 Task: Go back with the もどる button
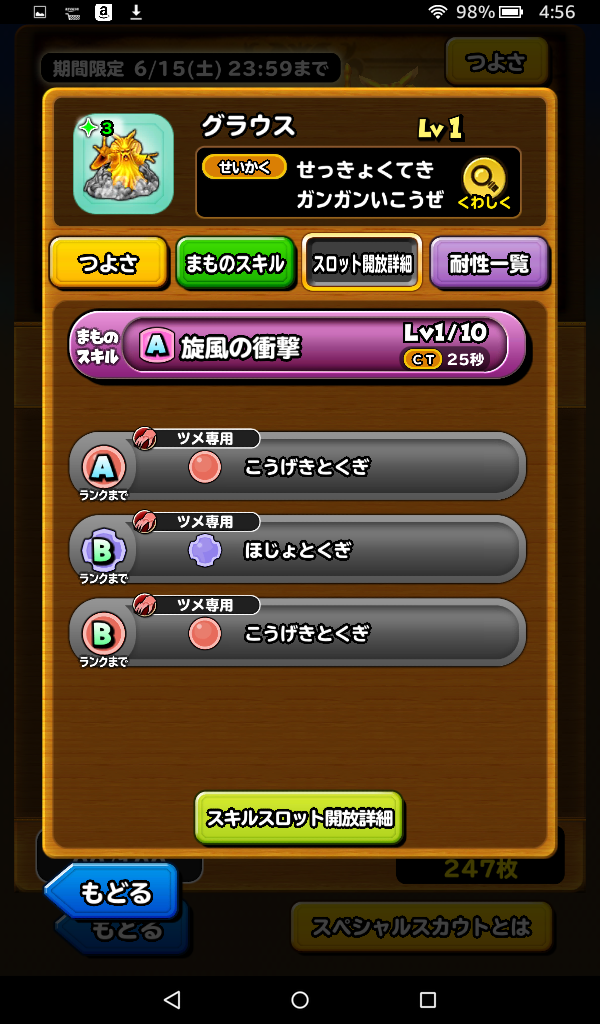tap(114, 890)
